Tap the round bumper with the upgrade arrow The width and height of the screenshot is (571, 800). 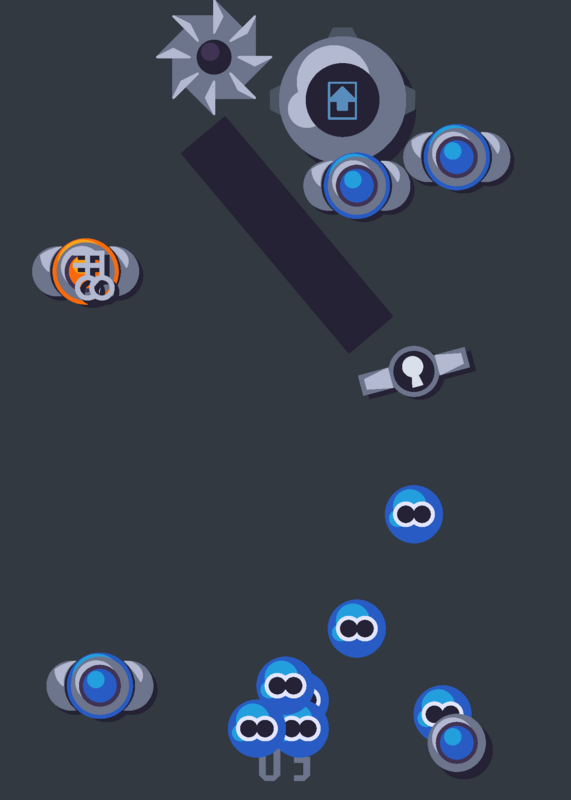(x=342, y=97)
